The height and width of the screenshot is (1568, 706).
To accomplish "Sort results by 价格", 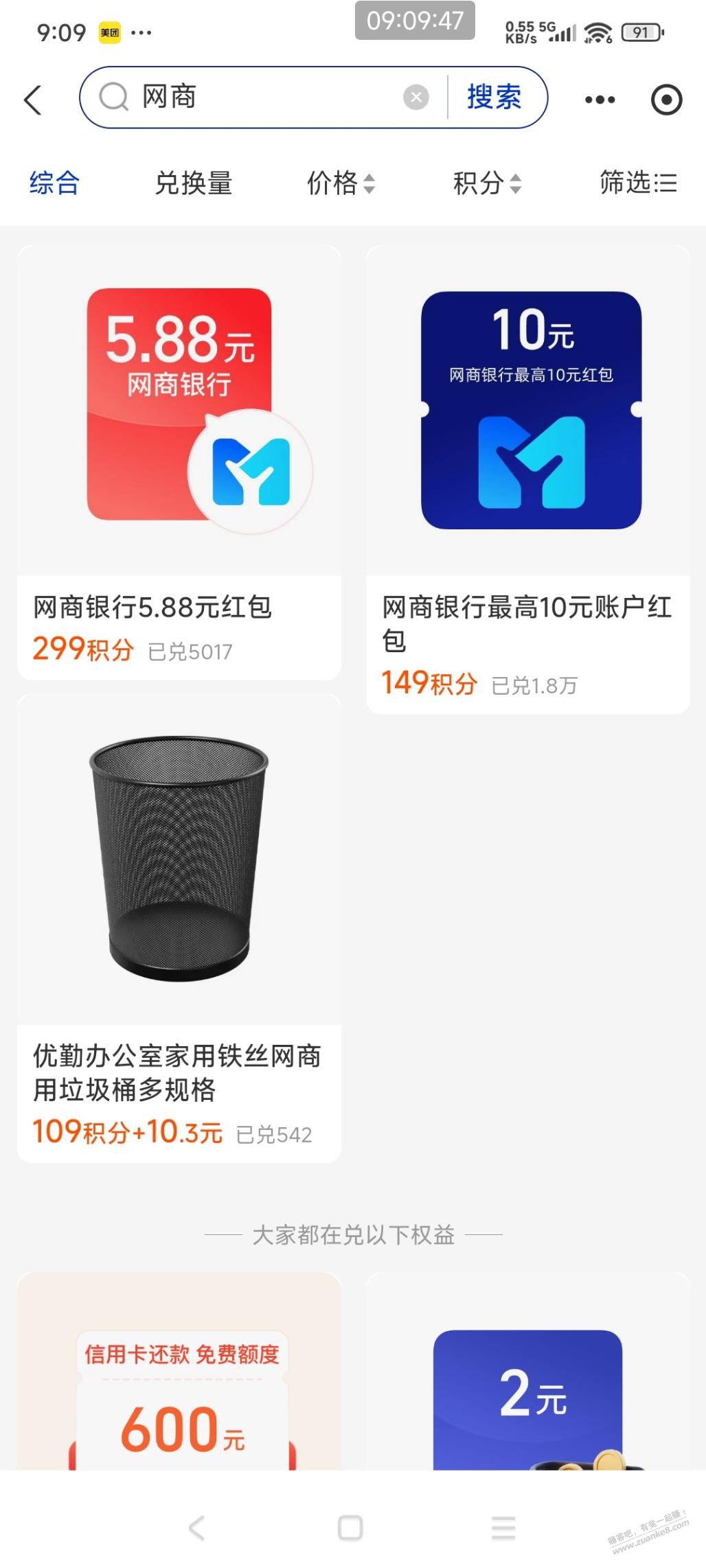I will point(341,183).
